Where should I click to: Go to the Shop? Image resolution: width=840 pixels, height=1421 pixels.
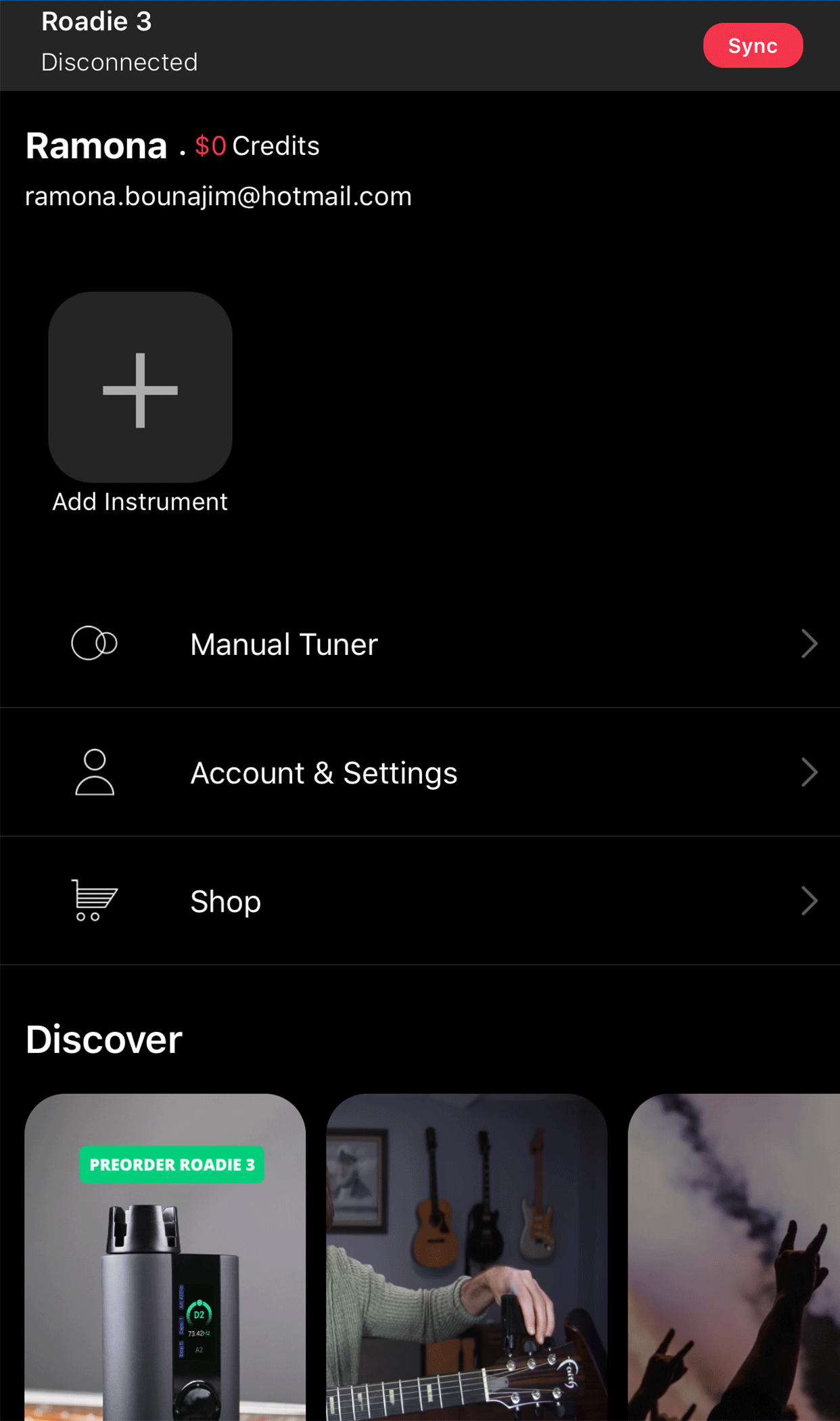coord(419,901)
